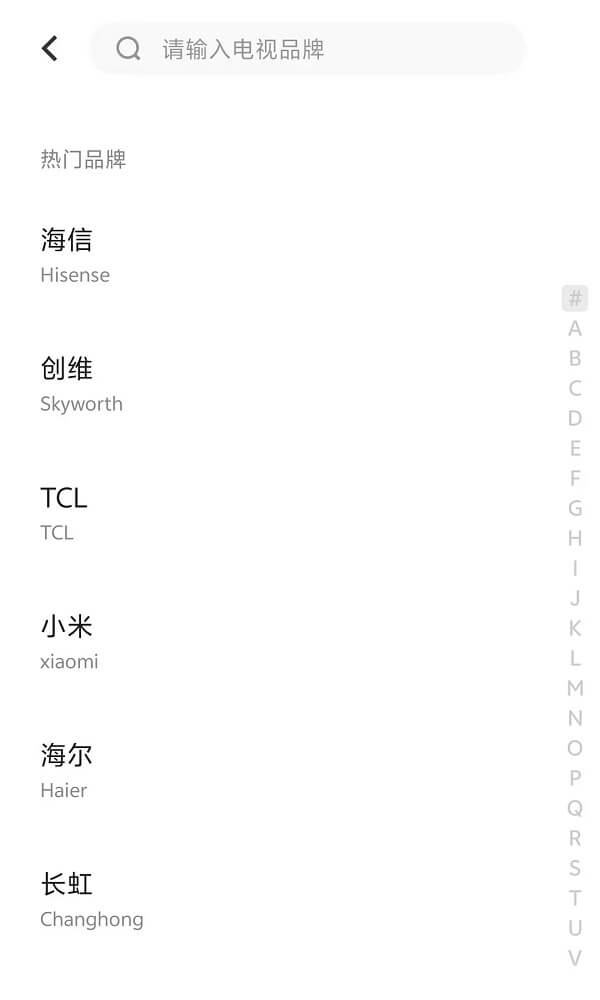Pick the xiaomi brand
Screen dimensions: 600x1000
tap(69, 641)
